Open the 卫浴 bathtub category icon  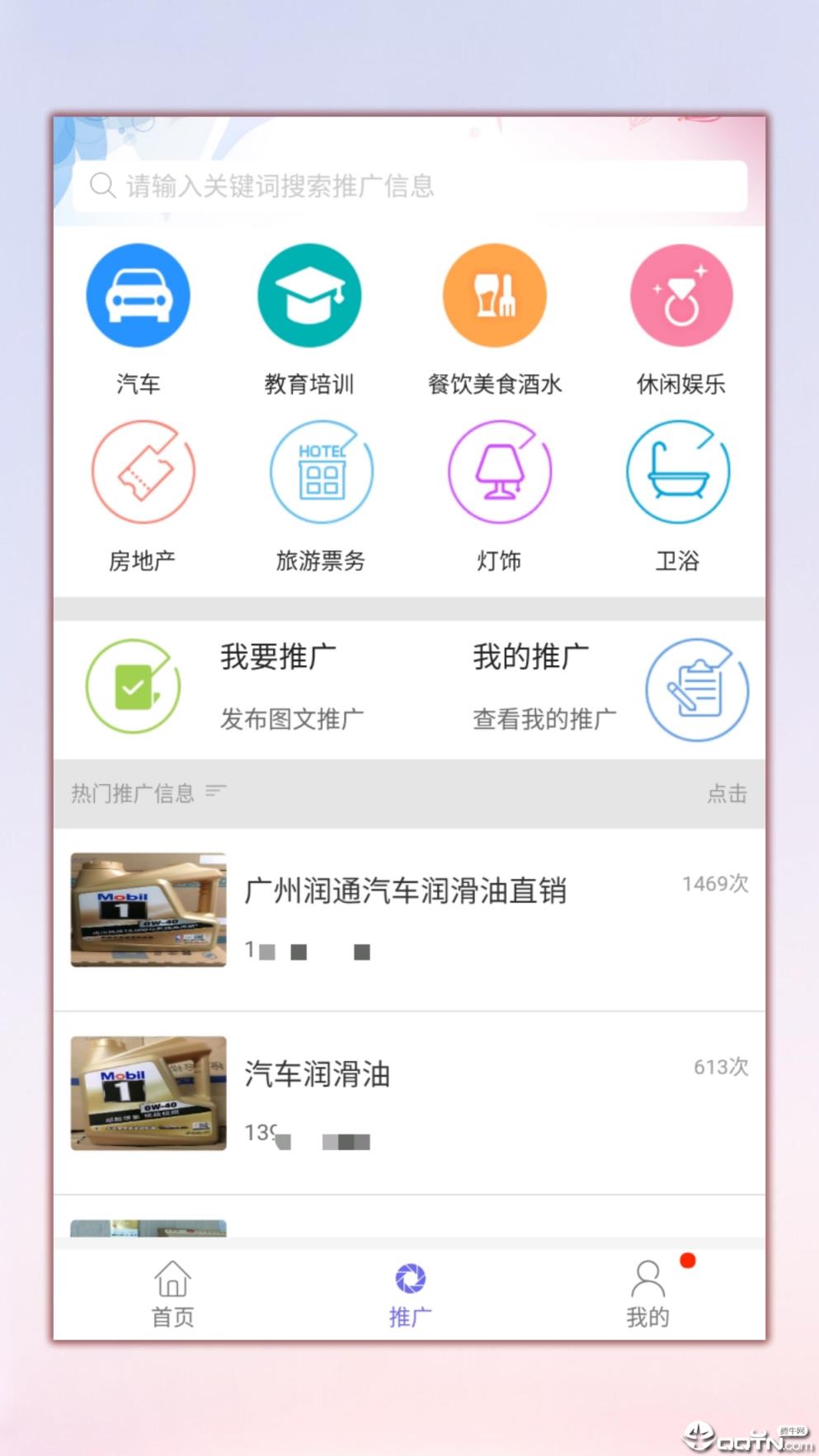[x=678, y=472]
